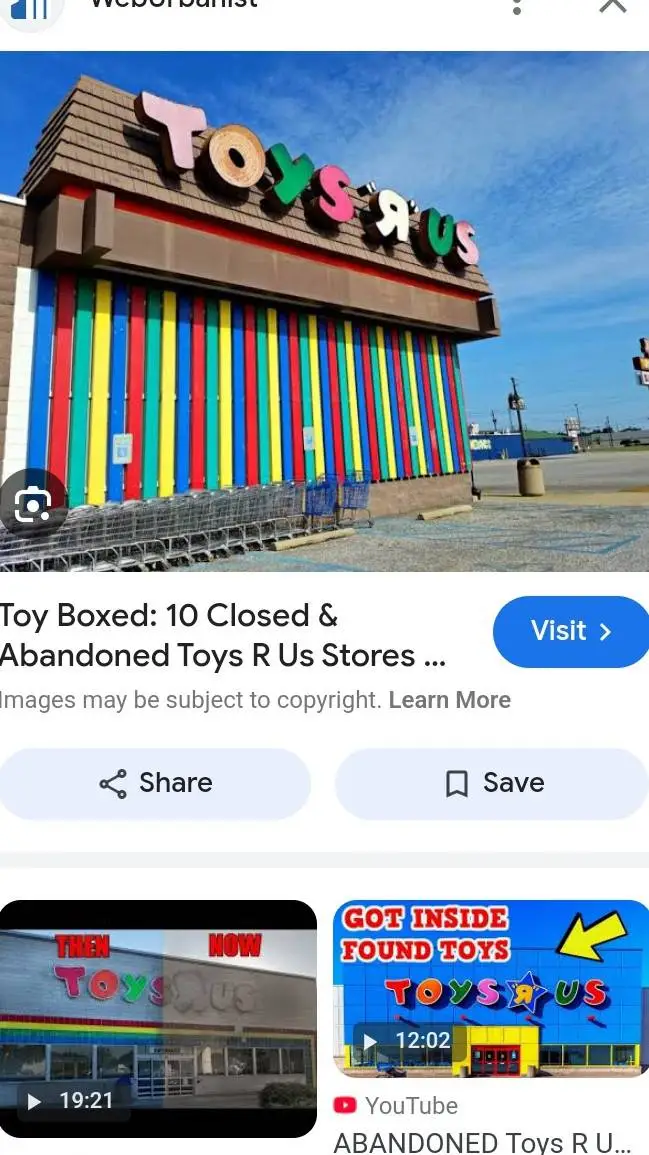This screenshot has height=1155, width=649.
Task: Close the image viewer
Action: coord(612,6)
